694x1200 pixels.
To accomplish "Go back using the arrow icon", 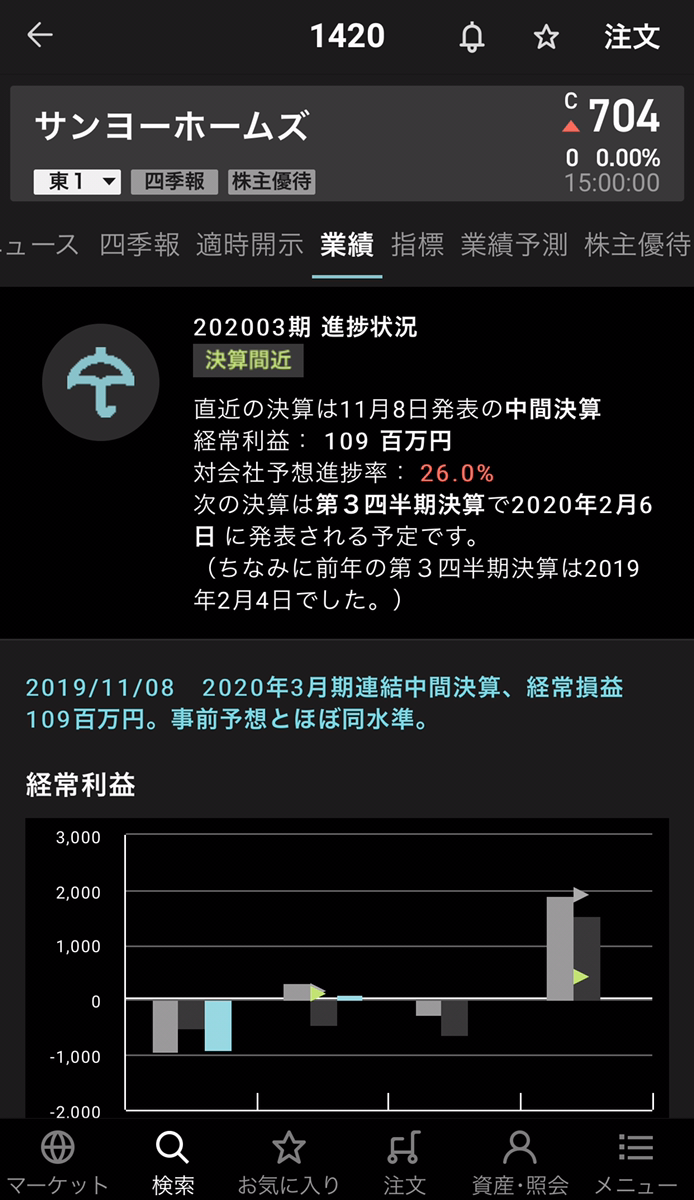I will click(40, 36).
